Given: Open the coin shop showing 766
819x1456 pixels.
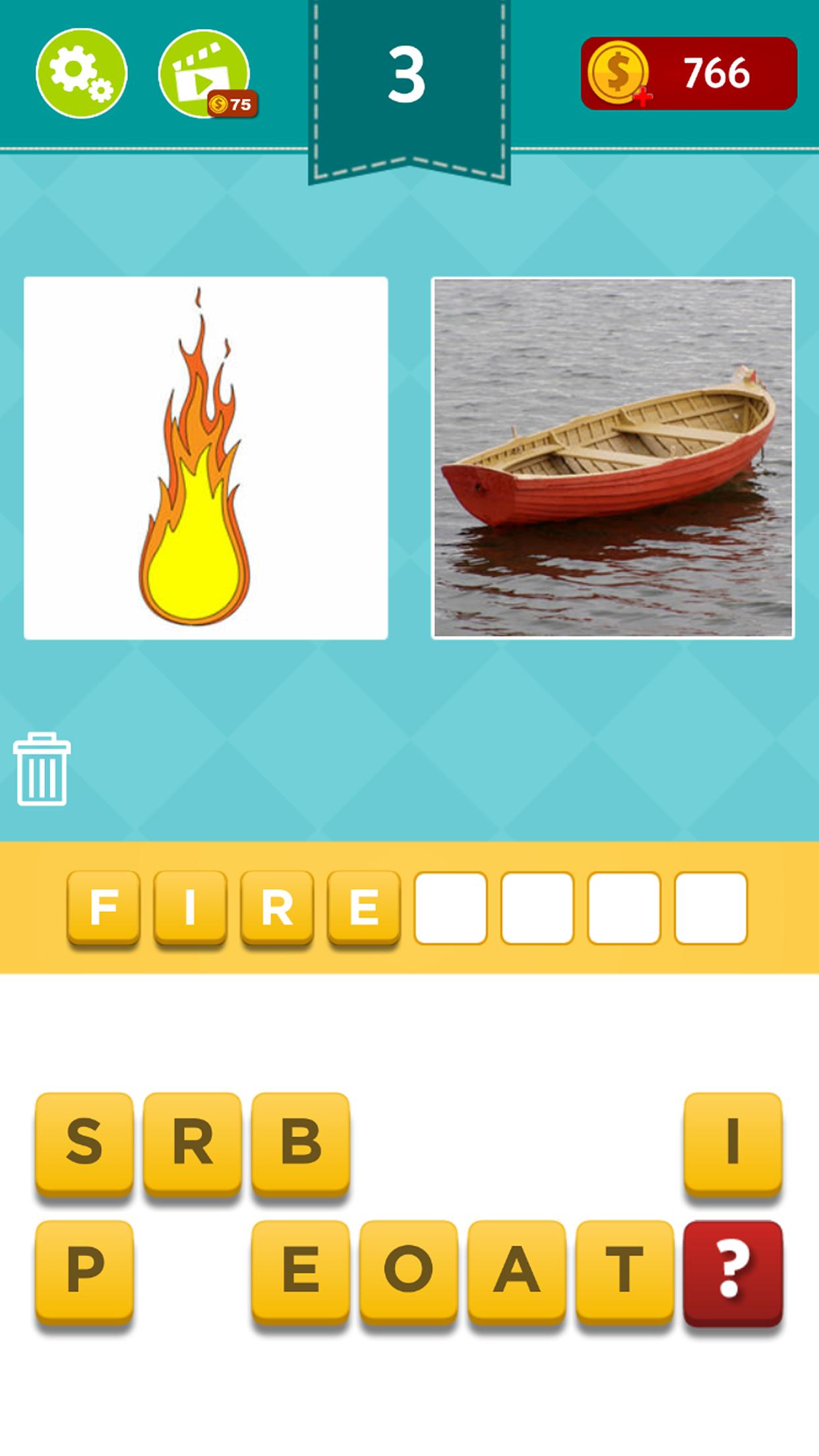Looking at the screenshot, I should tap(688, 73).
